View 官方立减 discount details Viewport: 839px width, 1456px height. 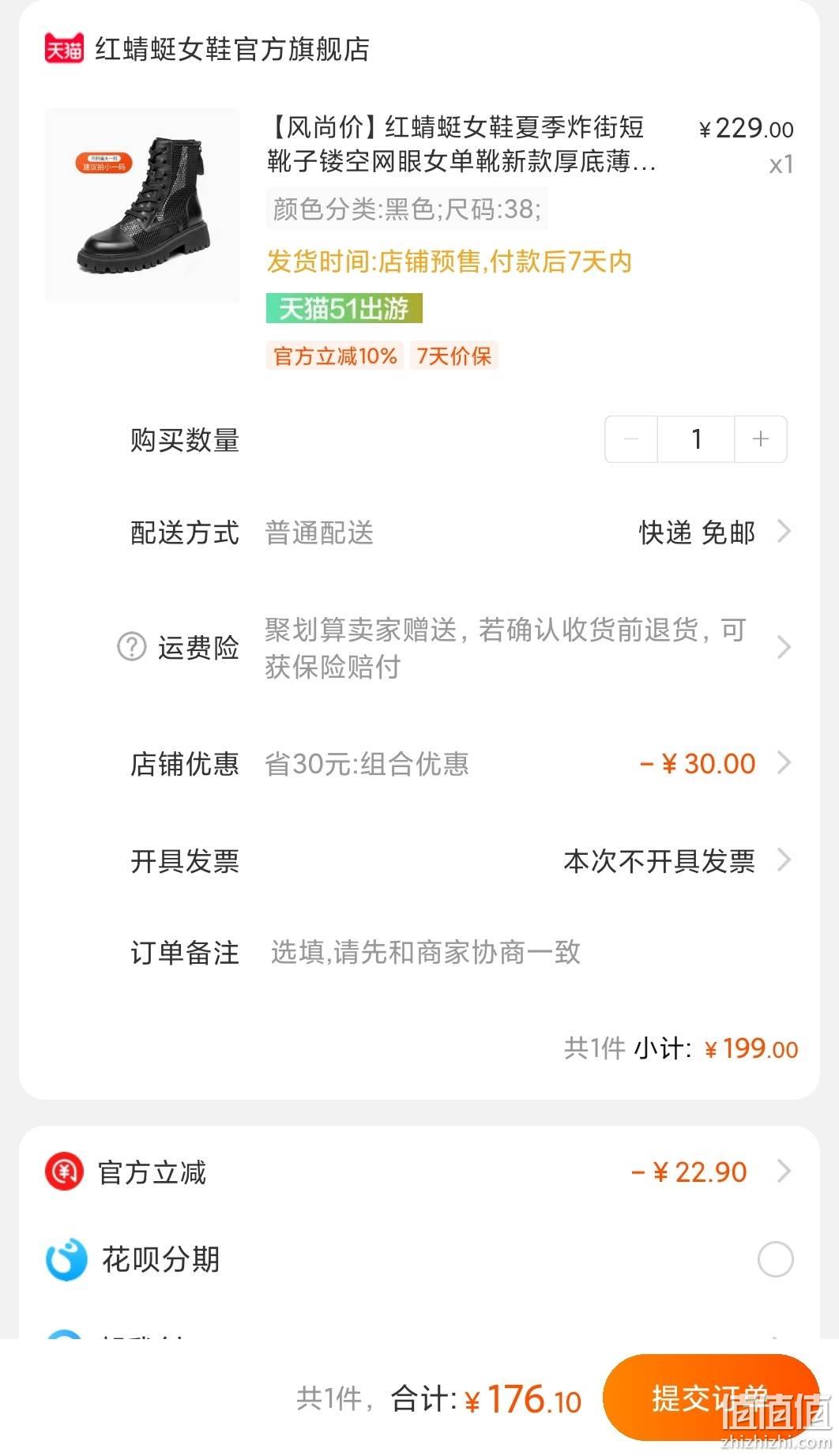coord(419,1172)
